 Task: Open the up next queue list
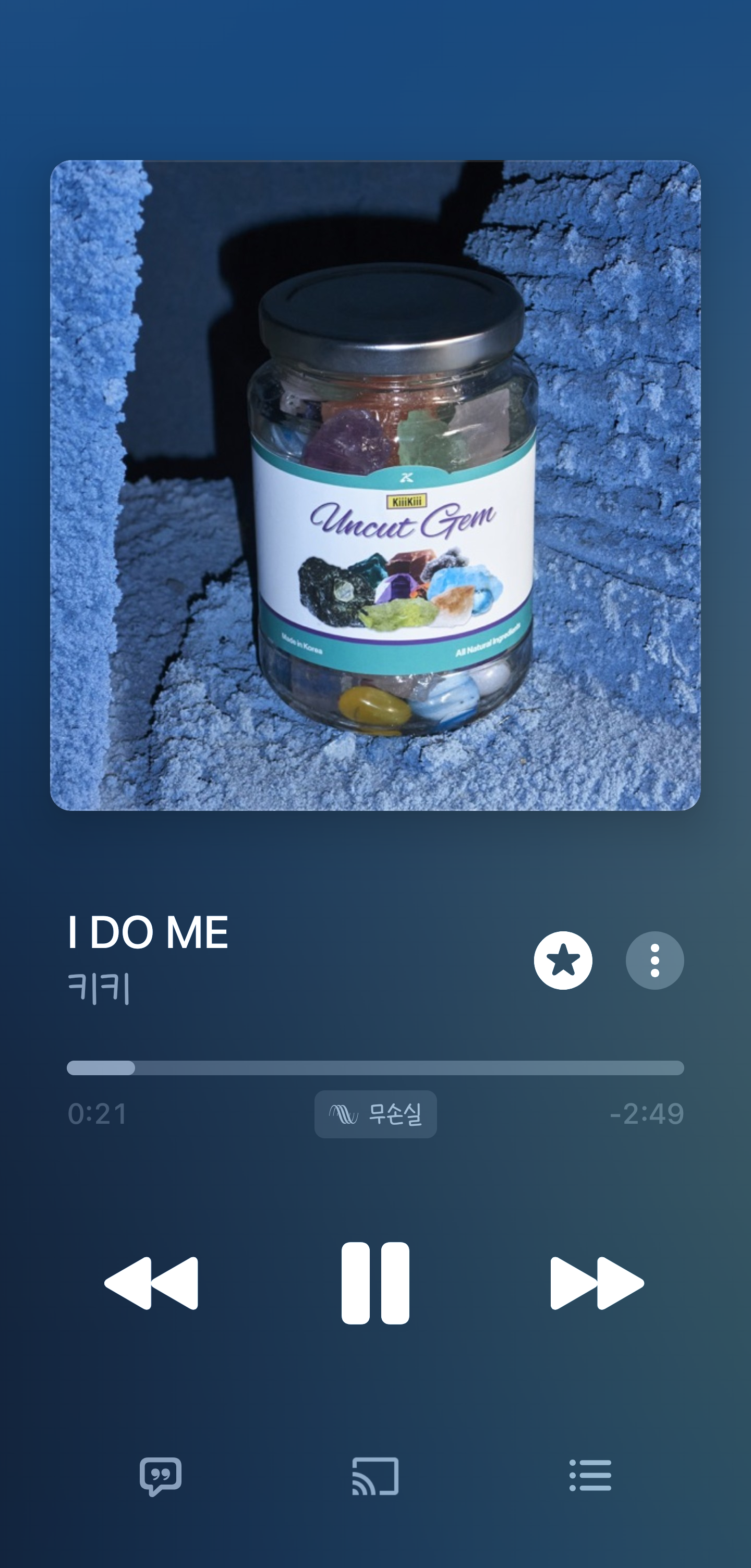[590, 1476]
